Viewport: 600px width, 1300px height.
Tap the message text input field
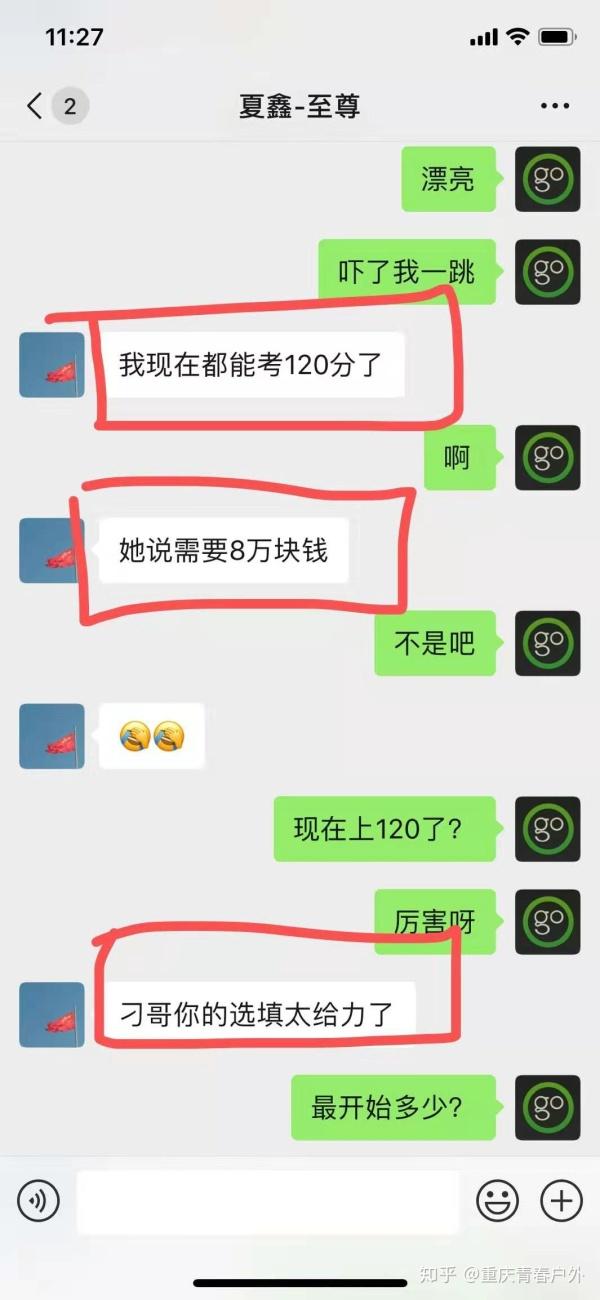[x=267, y=1201]
